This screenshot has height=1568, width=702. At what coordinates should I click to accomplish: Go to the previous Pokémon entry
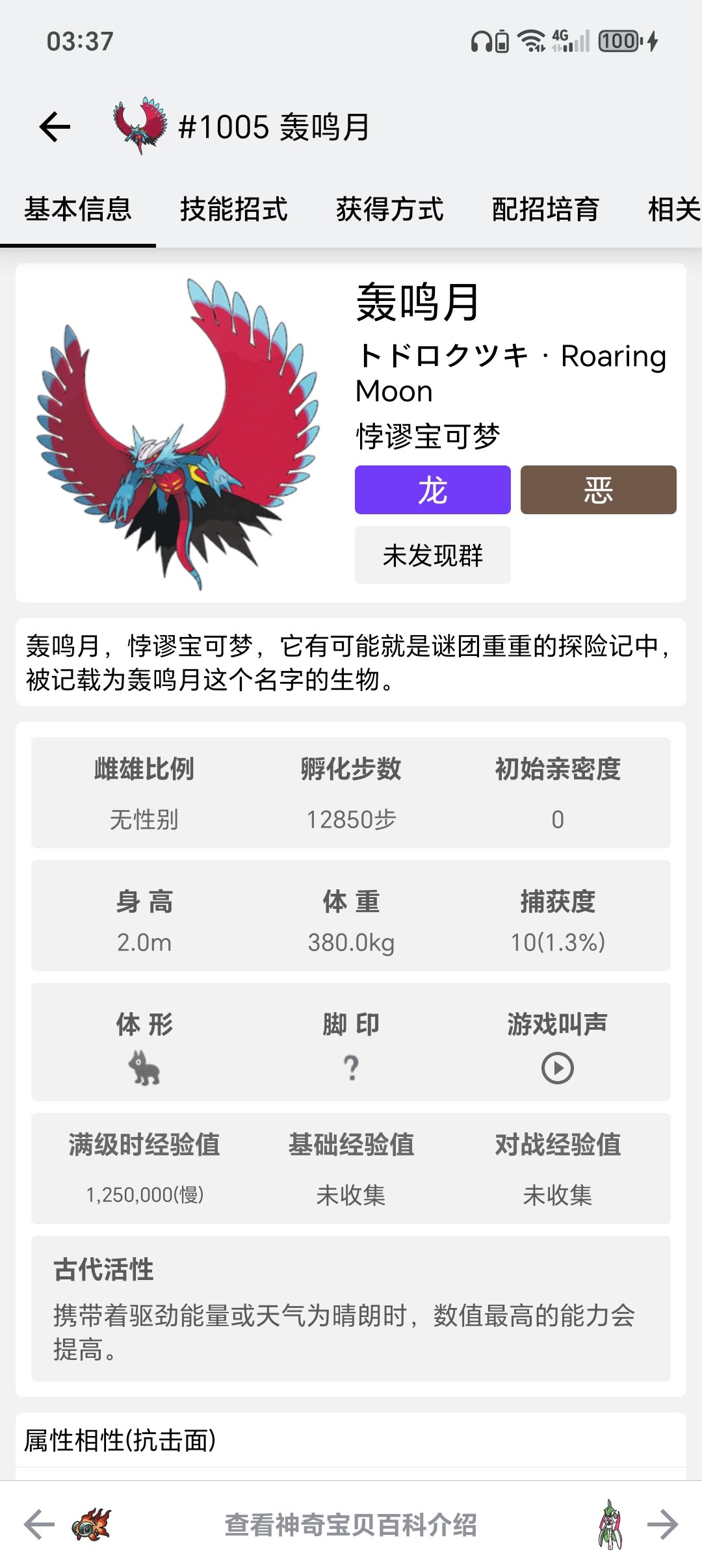coord(40,1524)
